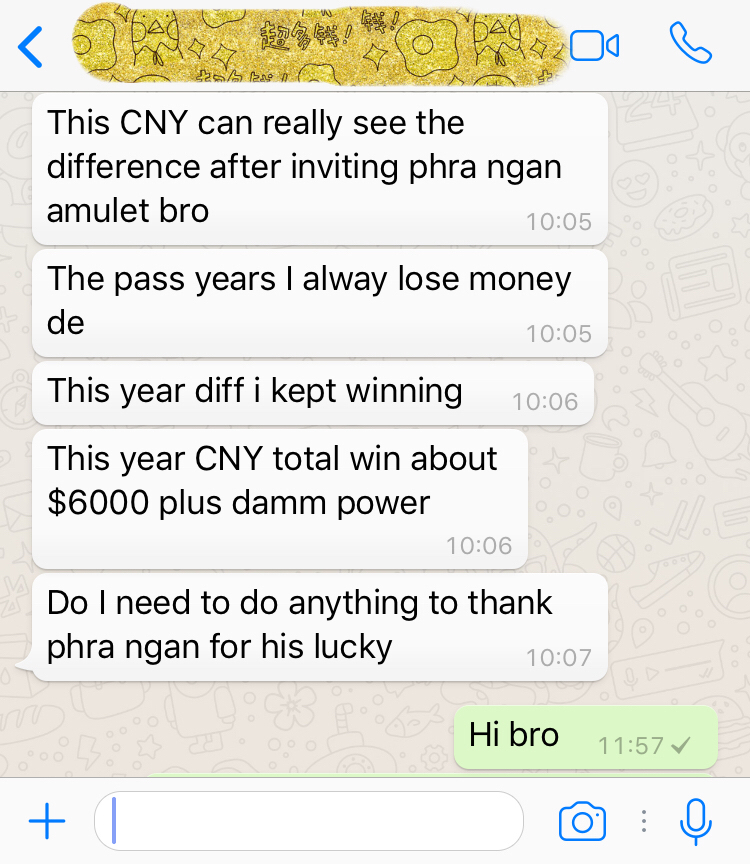This screenshot has width=750, height=864.
Task: Go back to the chat list
Action: pyautogui.click(x=32, y=46)
